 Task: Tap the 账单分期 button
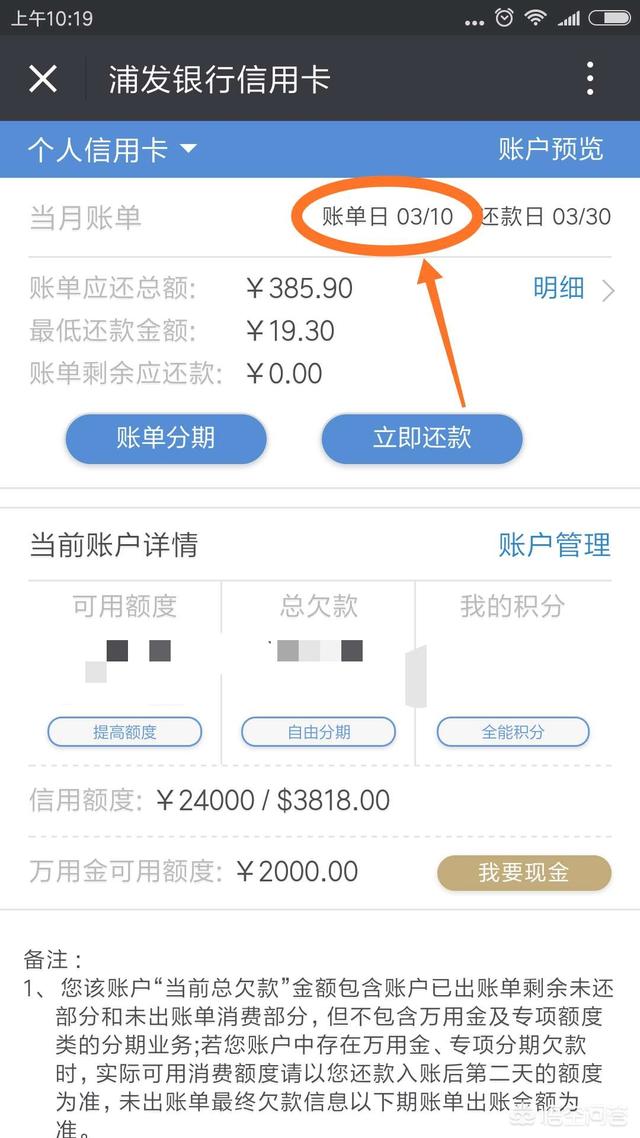pyautogui.click(x=166, y=438)
